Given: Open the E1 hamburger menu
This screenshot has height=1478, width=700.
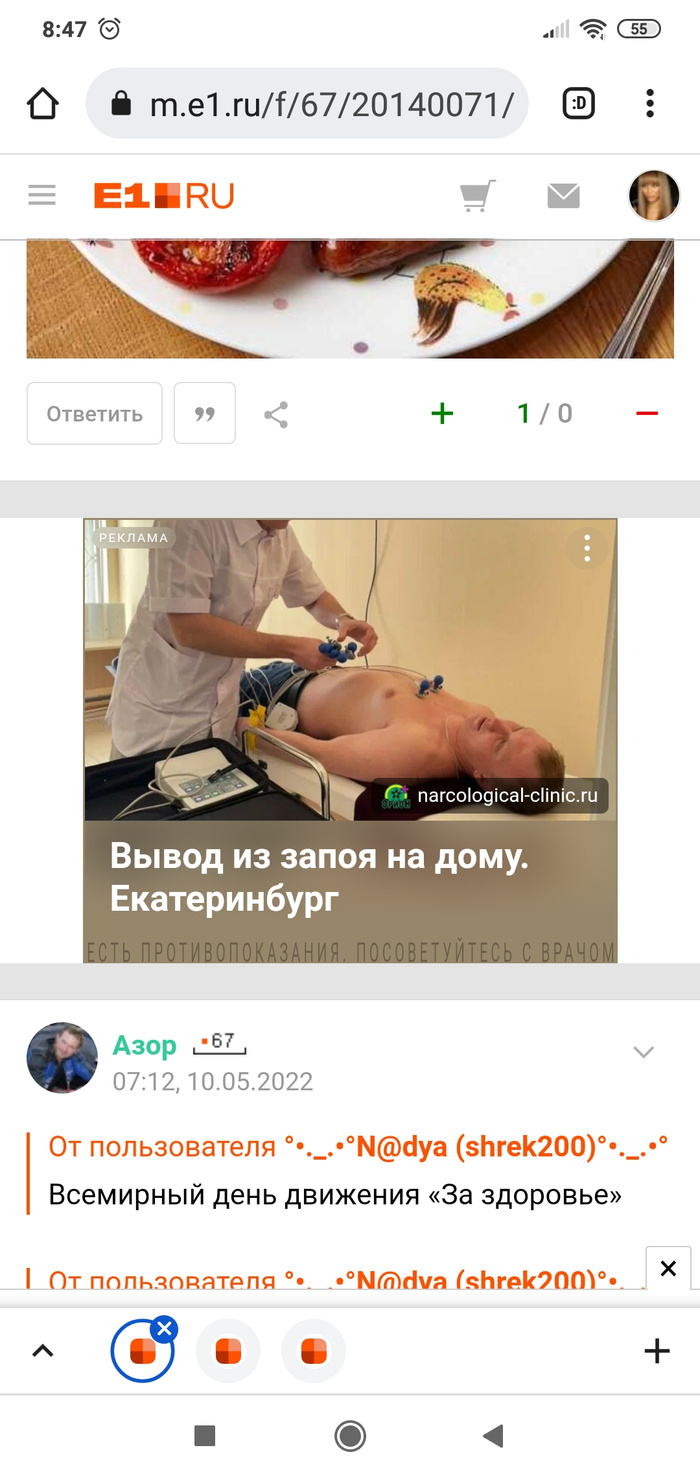Looking at the screenshot, I should [x=42, y=195].
